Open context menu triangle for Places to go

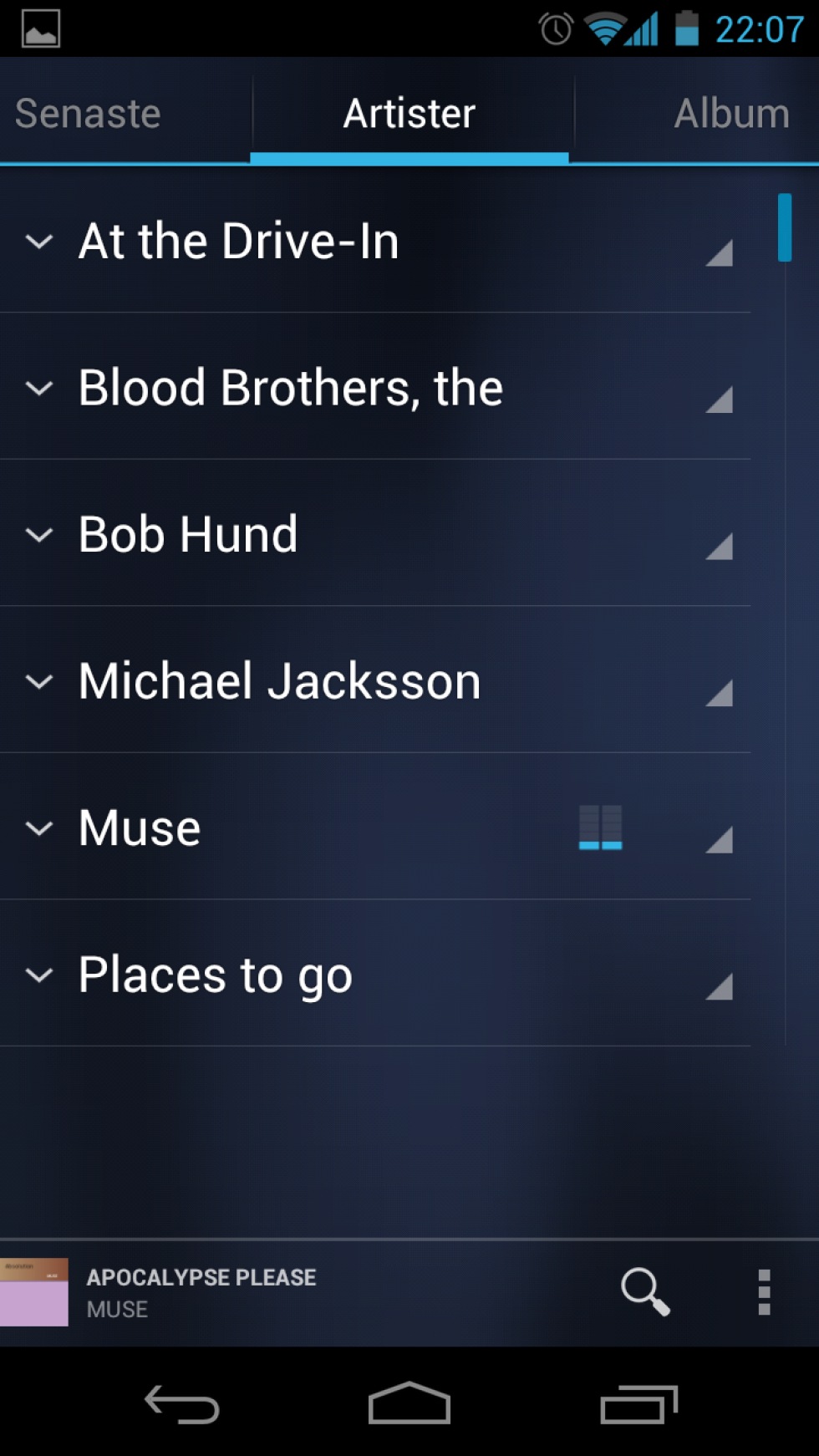pos(720,986)
